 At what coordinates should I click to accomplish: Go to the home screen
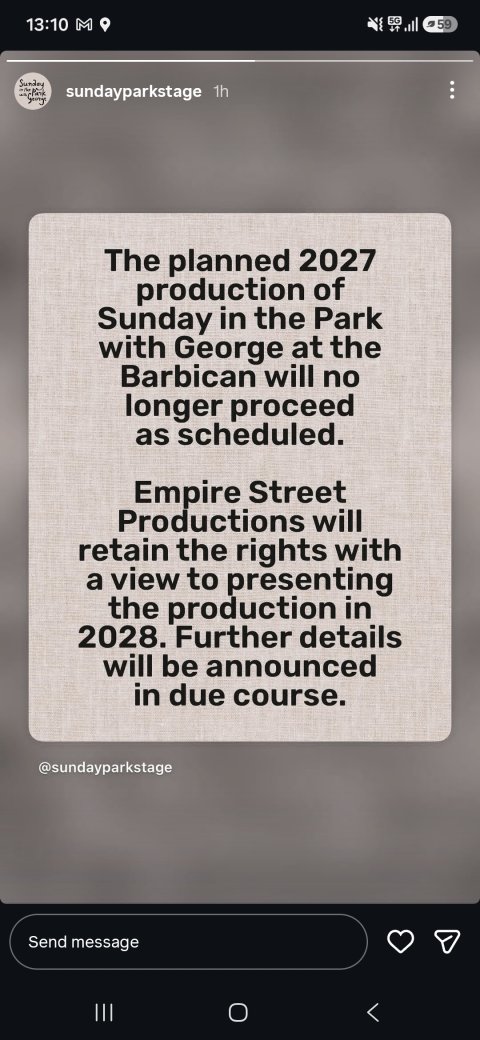coord(238,1012)
